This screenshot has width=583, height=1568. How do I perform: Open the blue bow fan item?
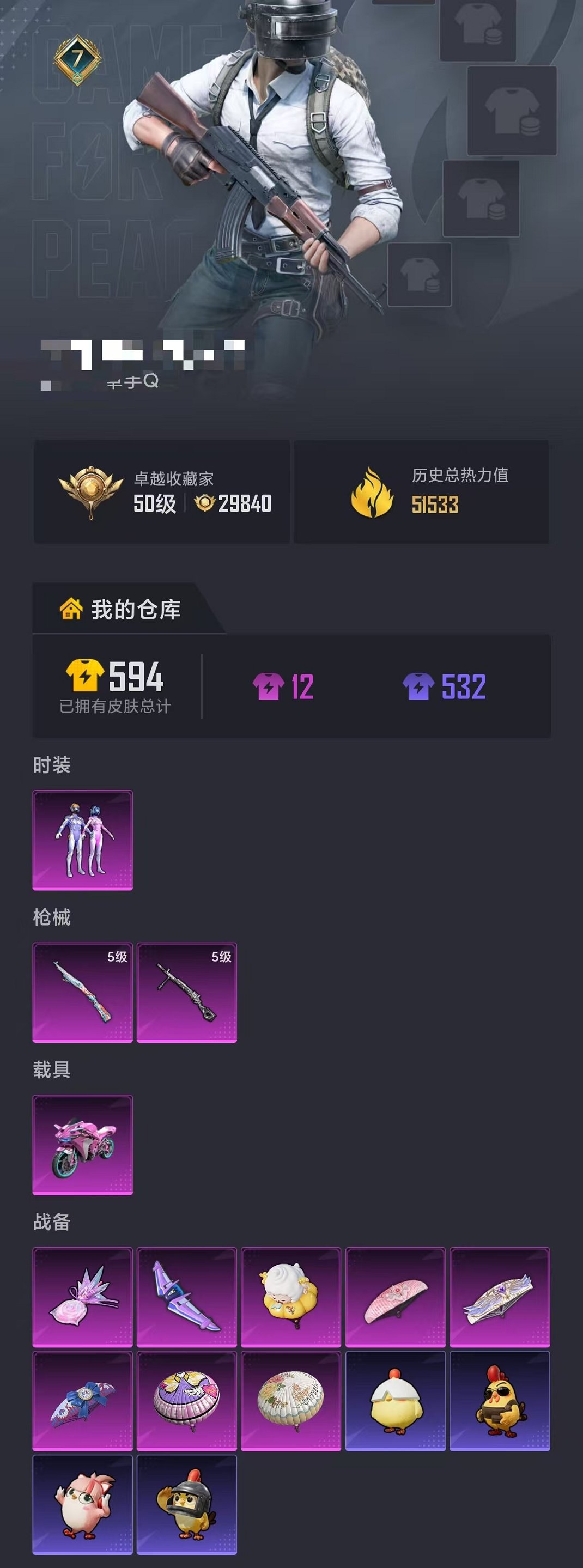click(x=82, y=1401)
